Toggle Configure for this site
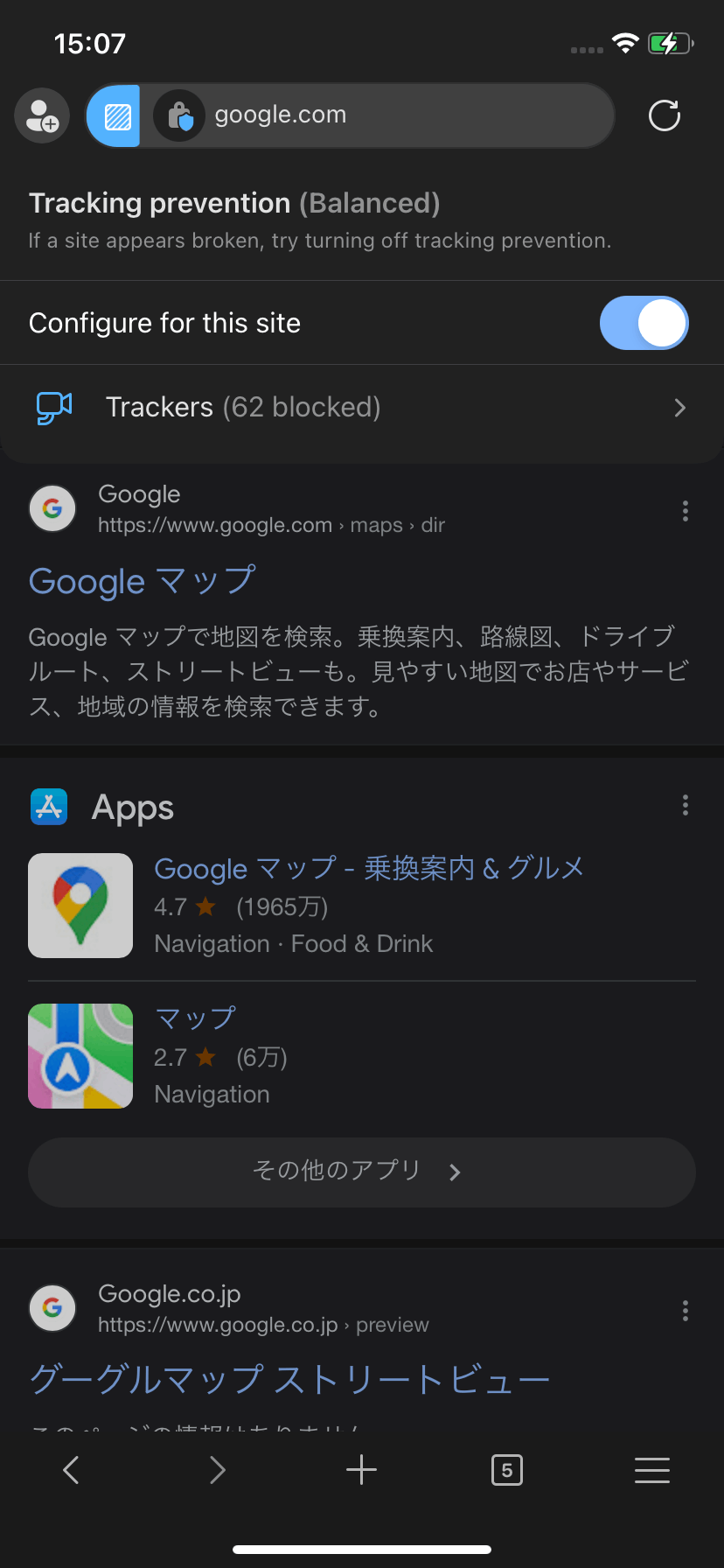The image size is (724, 1568). (644, 323)
